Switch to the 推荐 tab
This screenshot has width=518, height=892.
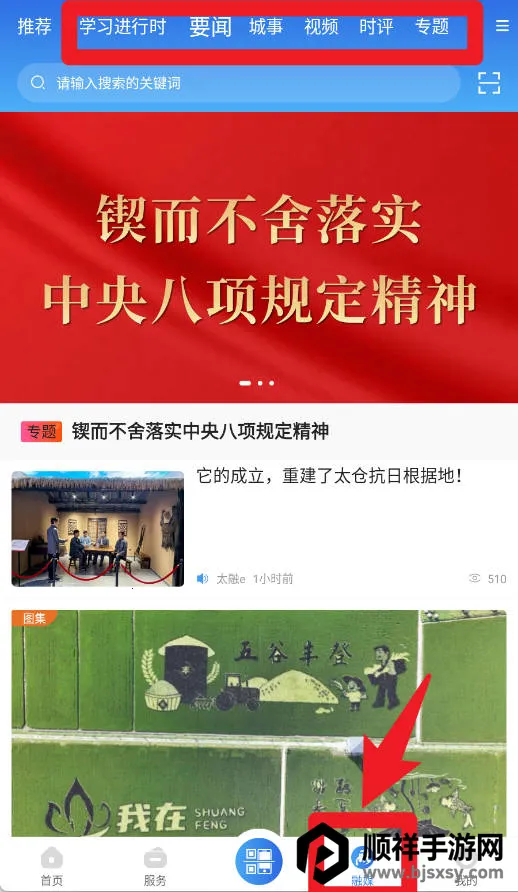coord(34,26)
